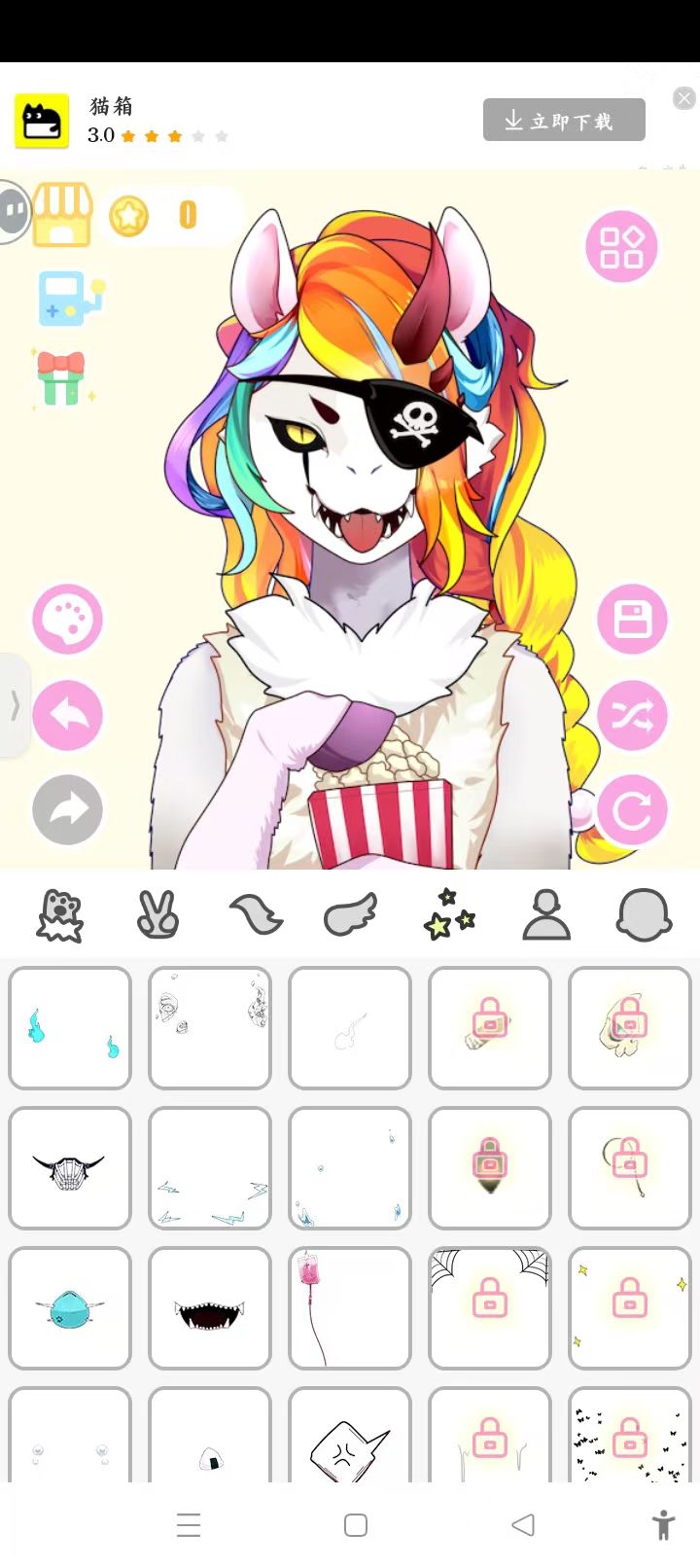Screen dimensions: 700x1568
Task: Switch to the hand gesture category tab
Action: pos(157,912)
